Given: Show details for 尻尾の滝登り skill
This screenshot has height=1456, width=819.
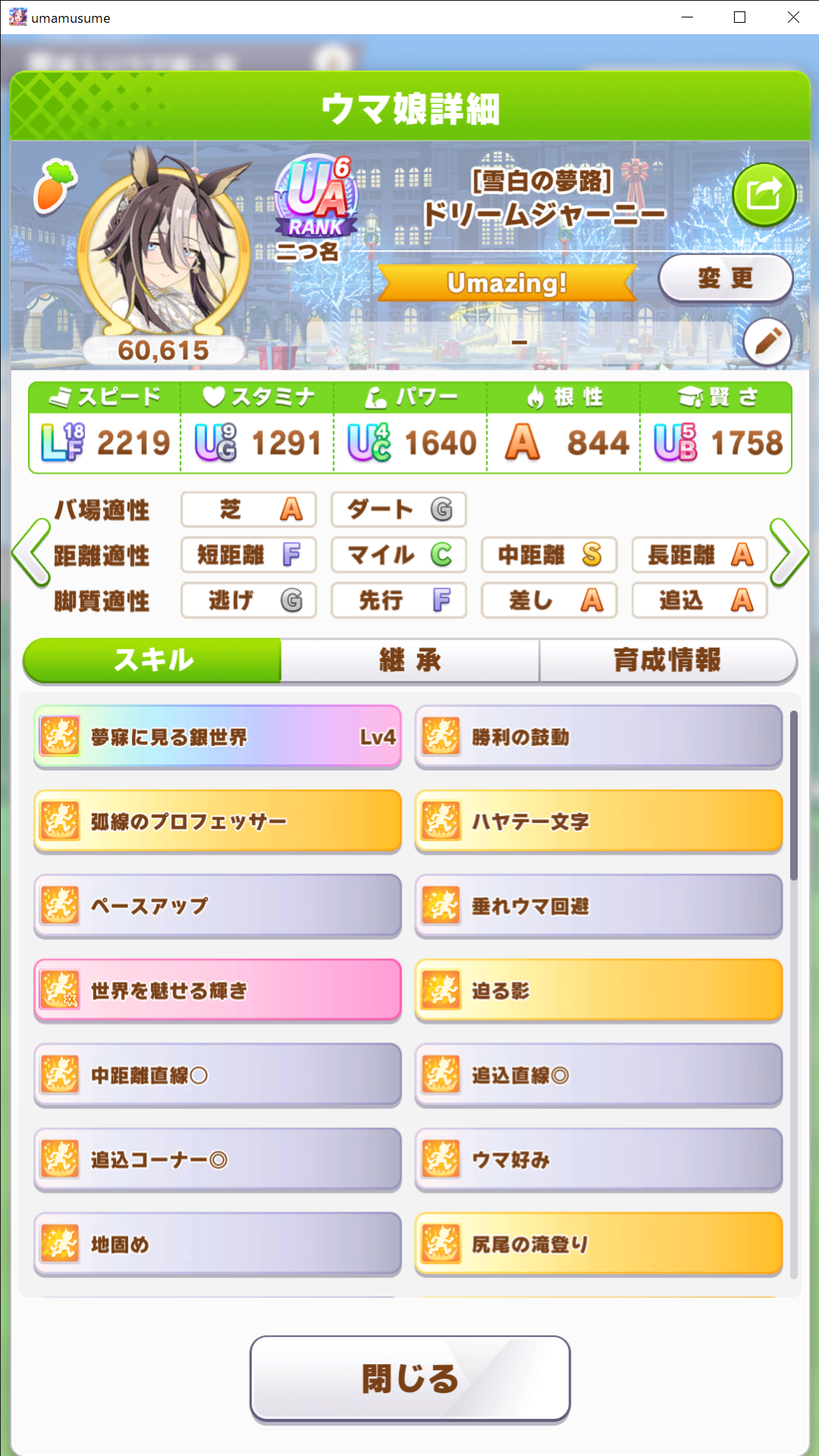Looking at the screenshot, I should tap(598, 1244).
